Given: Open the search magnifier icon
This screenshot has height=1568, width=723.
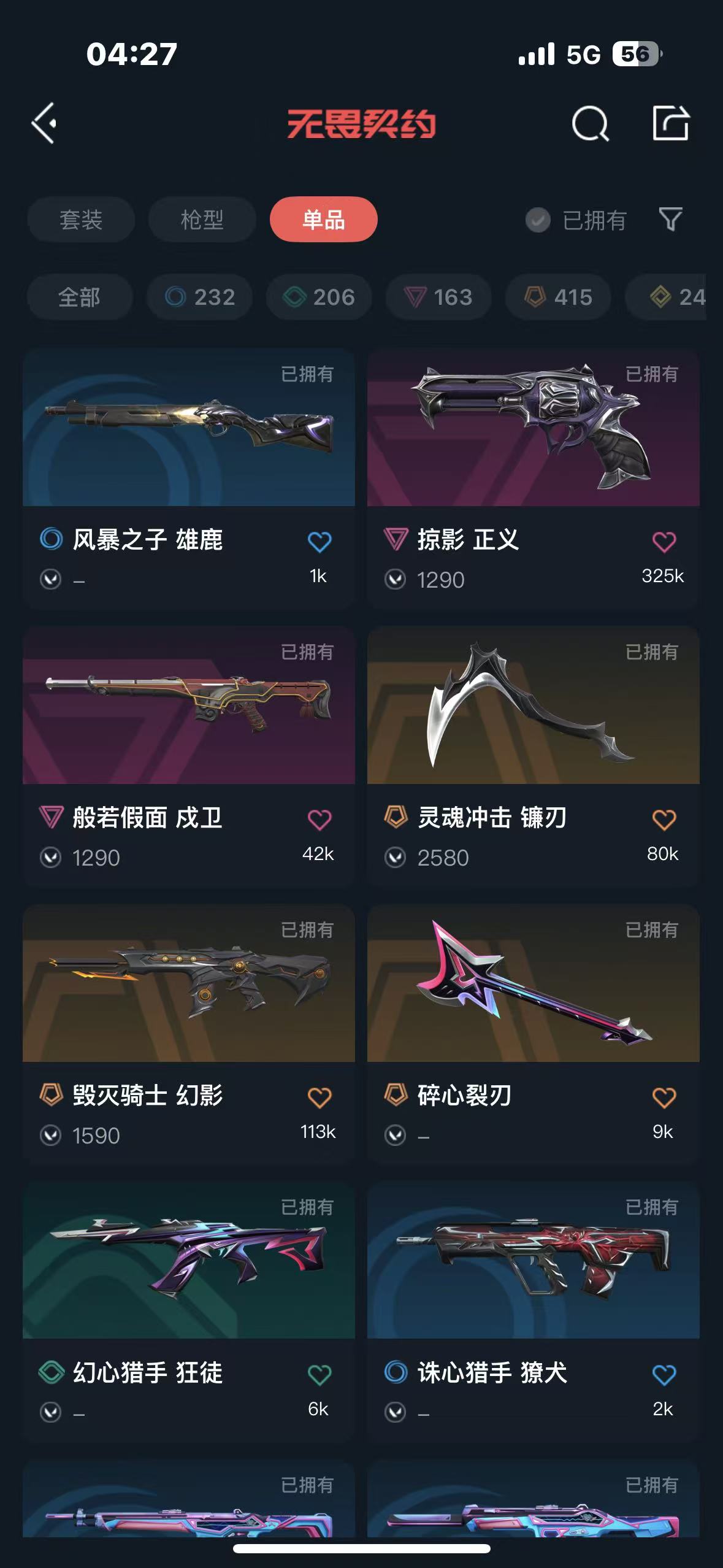Looking at the screenshot, I should click(590, 124).
